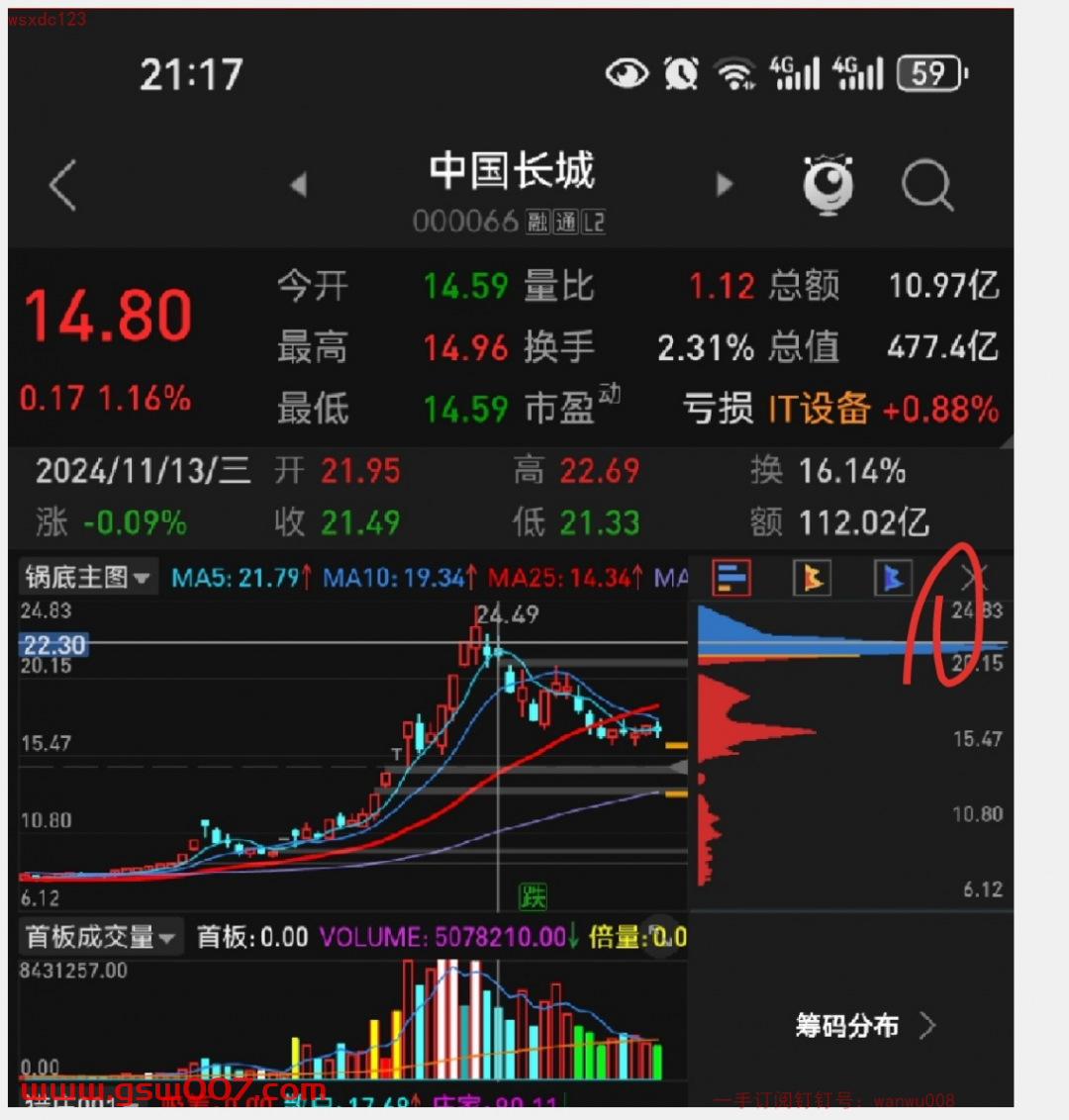This screenshot has height=1120, width=1069.
Task: Expand the 首板成交量 indicator dropdown
Action: click(100, 936)
